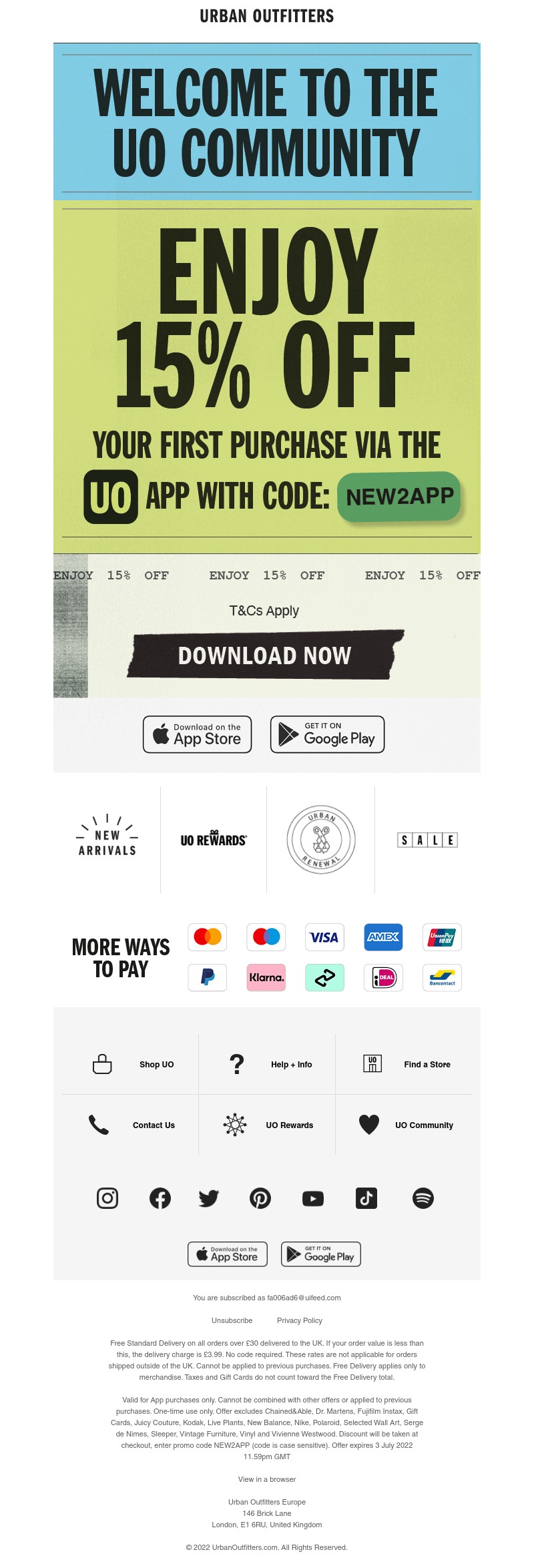Select Find a Store
This screenshot has height=1568, width=534.
(x=407, y=1064)
